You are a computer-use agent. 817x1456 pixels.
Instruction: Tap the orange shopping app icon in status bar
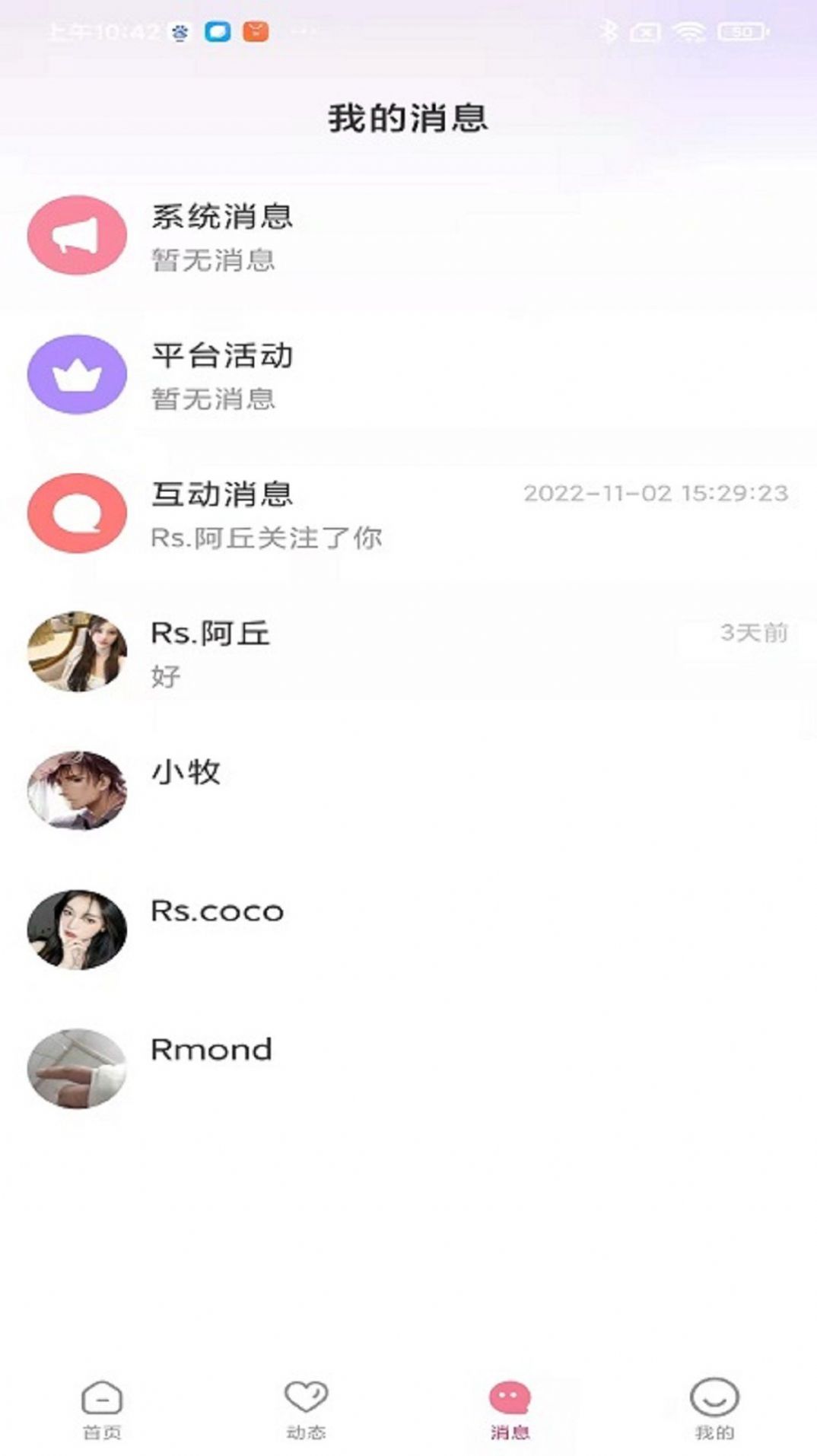coord(256,32)
